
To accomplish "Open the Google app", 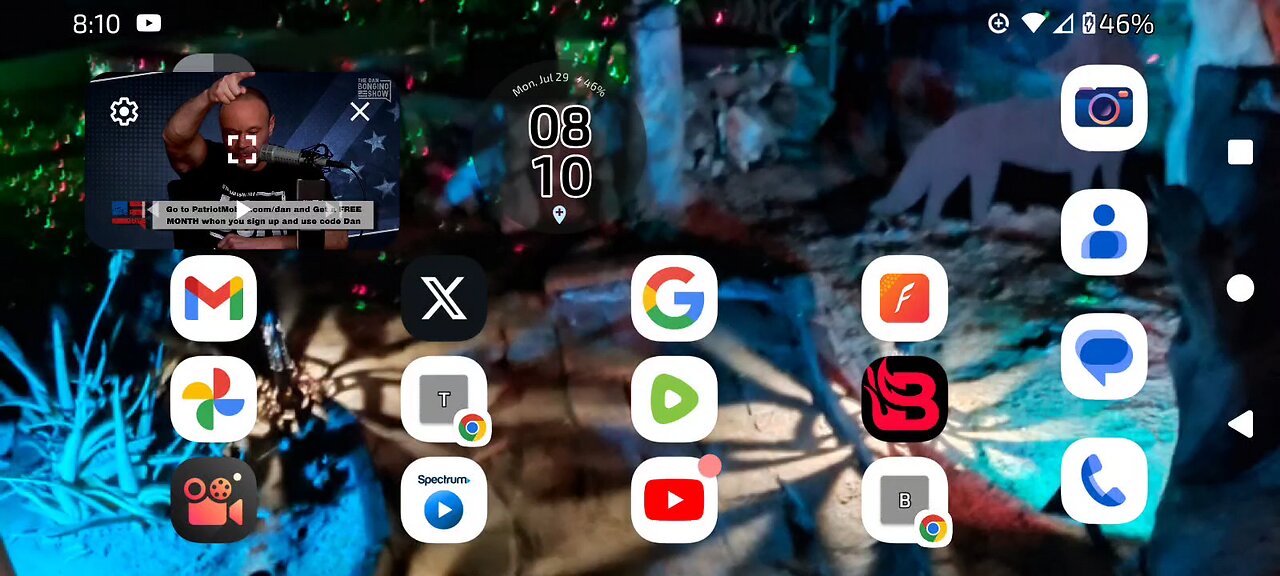I will [x=674, y=298].
